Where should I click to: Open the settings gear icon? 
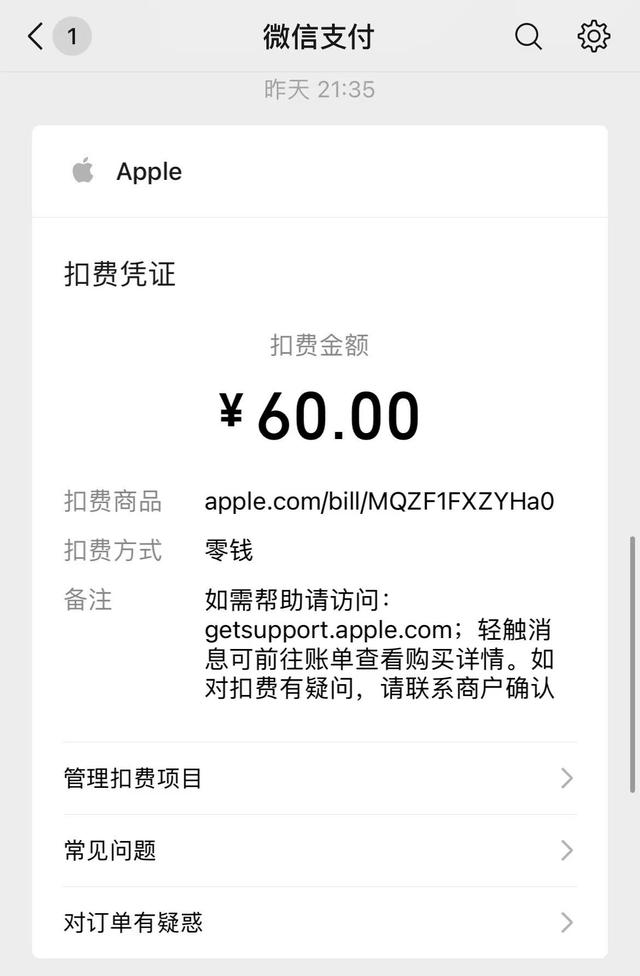[x=594, y=37]
